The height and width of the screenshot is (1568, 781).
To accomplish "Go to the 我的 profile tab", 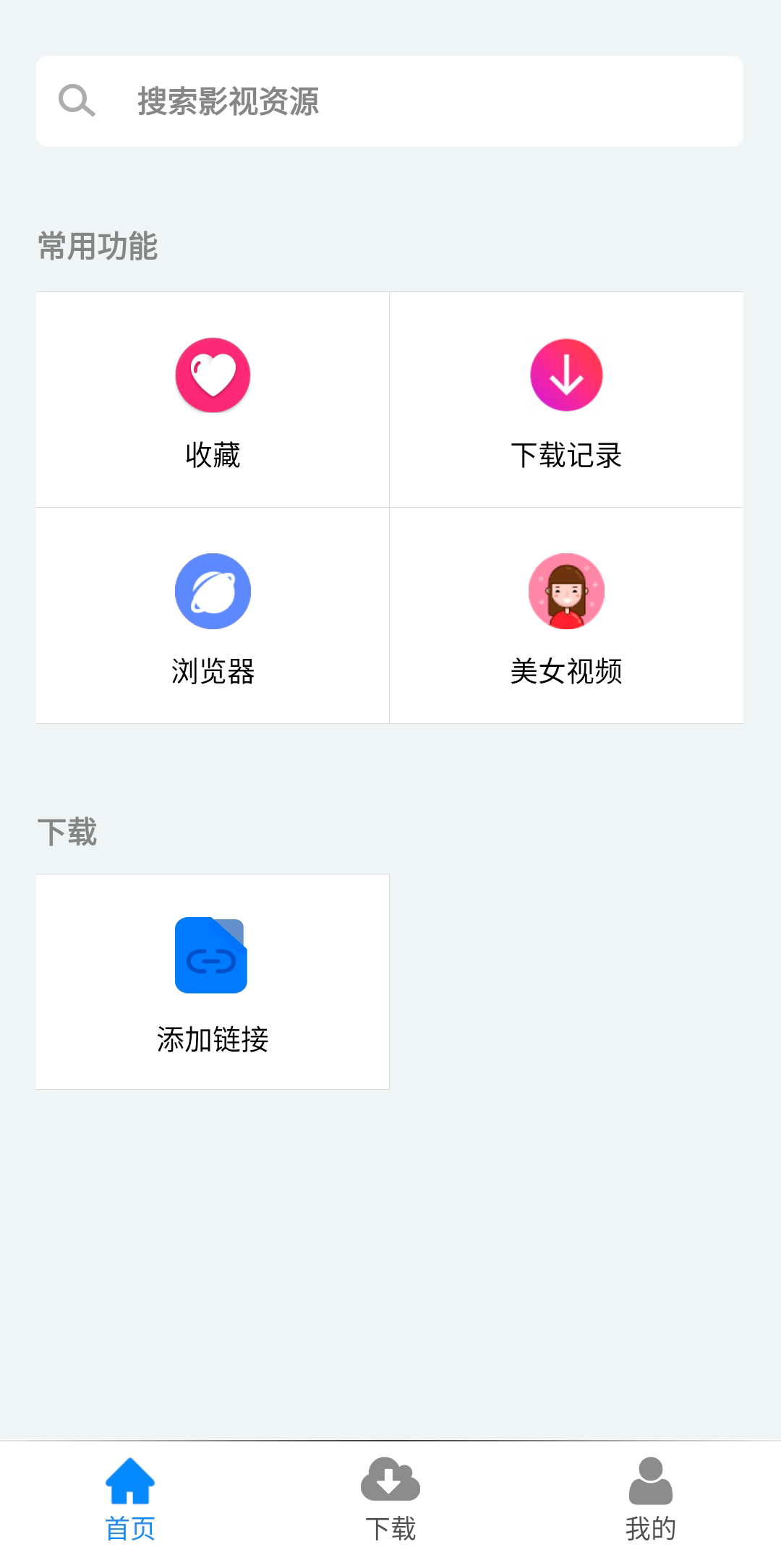I will (651, 1500).
